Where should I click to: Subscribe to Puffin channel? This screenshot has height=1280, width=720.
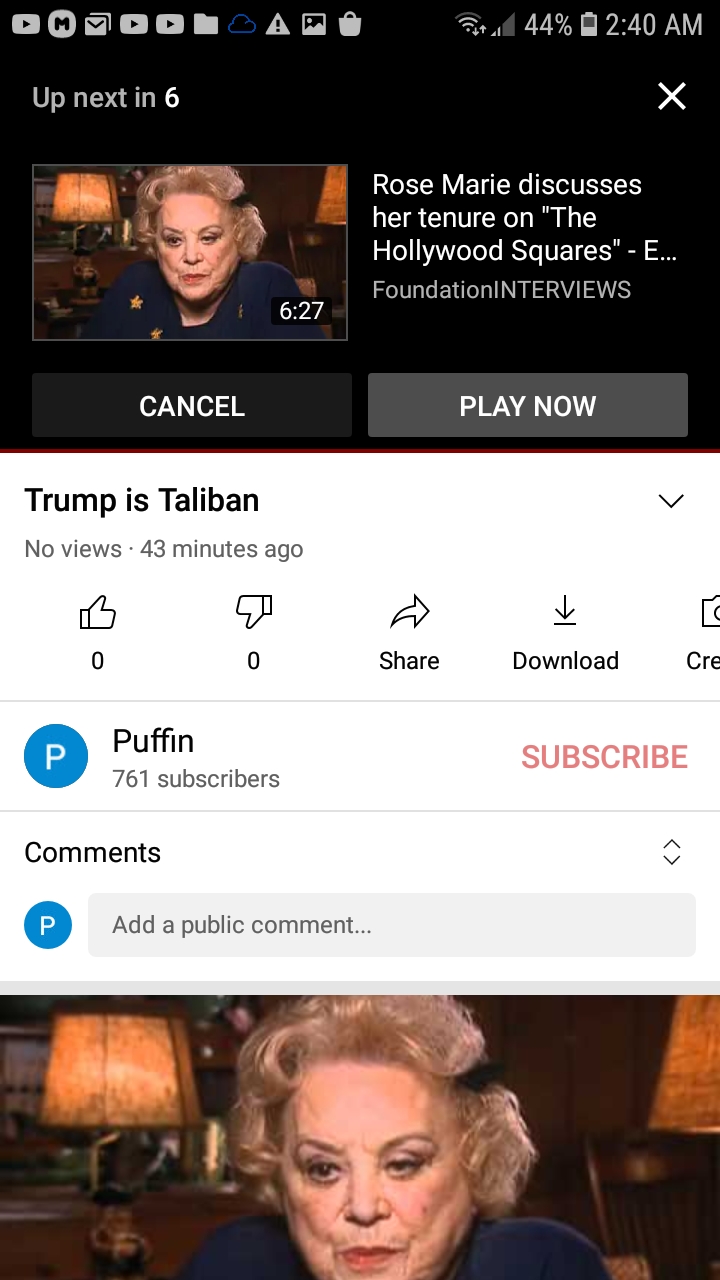coord(604,757)
